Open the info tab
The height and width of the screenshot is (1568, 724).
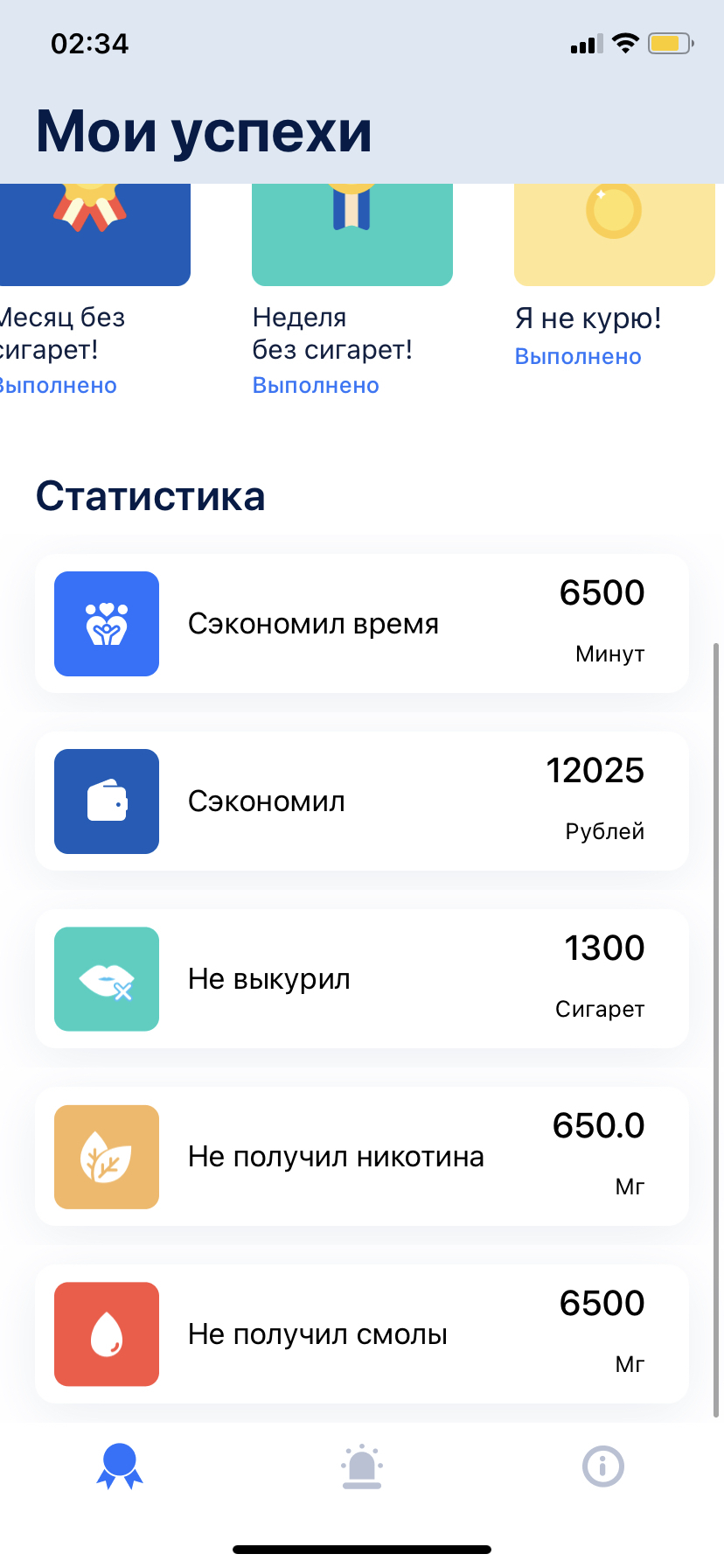[603, 1466]
